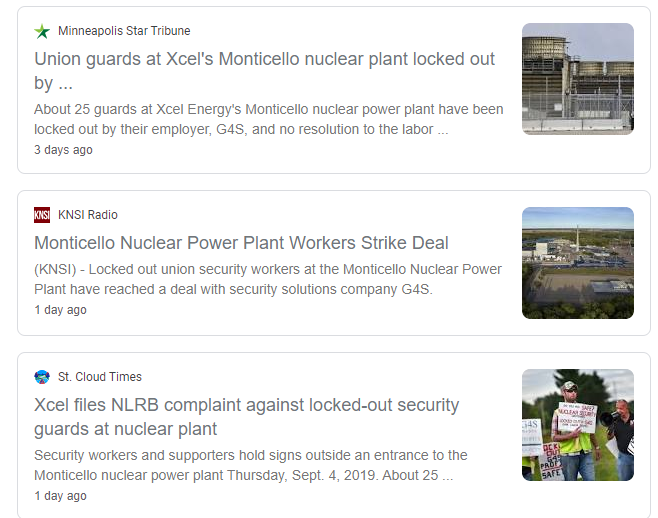Open KNSI Radio workers strike deal article
This screenshot has height=518, width=658.
pos(241,243)
